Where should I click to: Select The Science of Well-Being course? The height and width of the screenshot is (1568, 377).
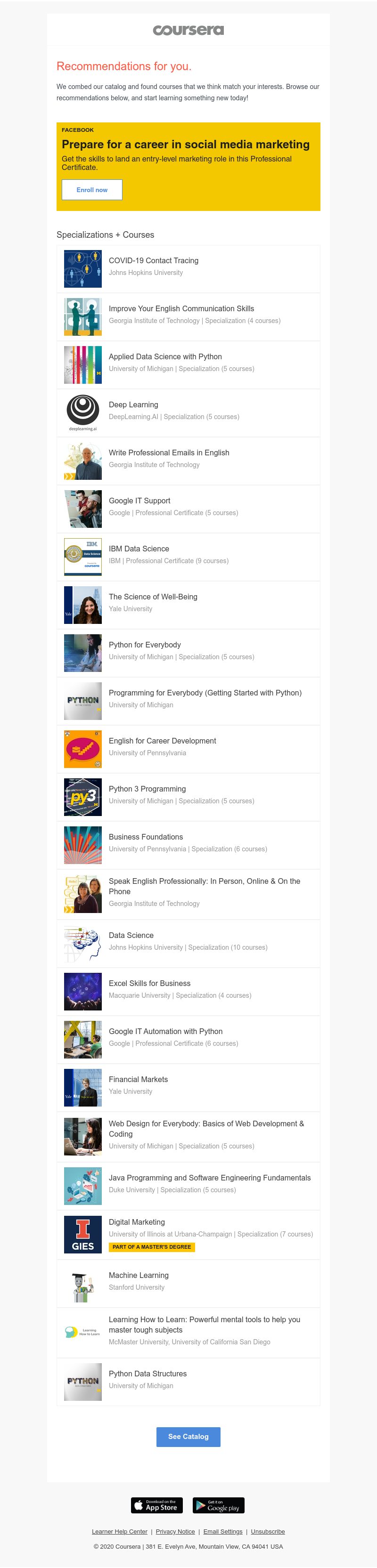click(x=153, y=597)
